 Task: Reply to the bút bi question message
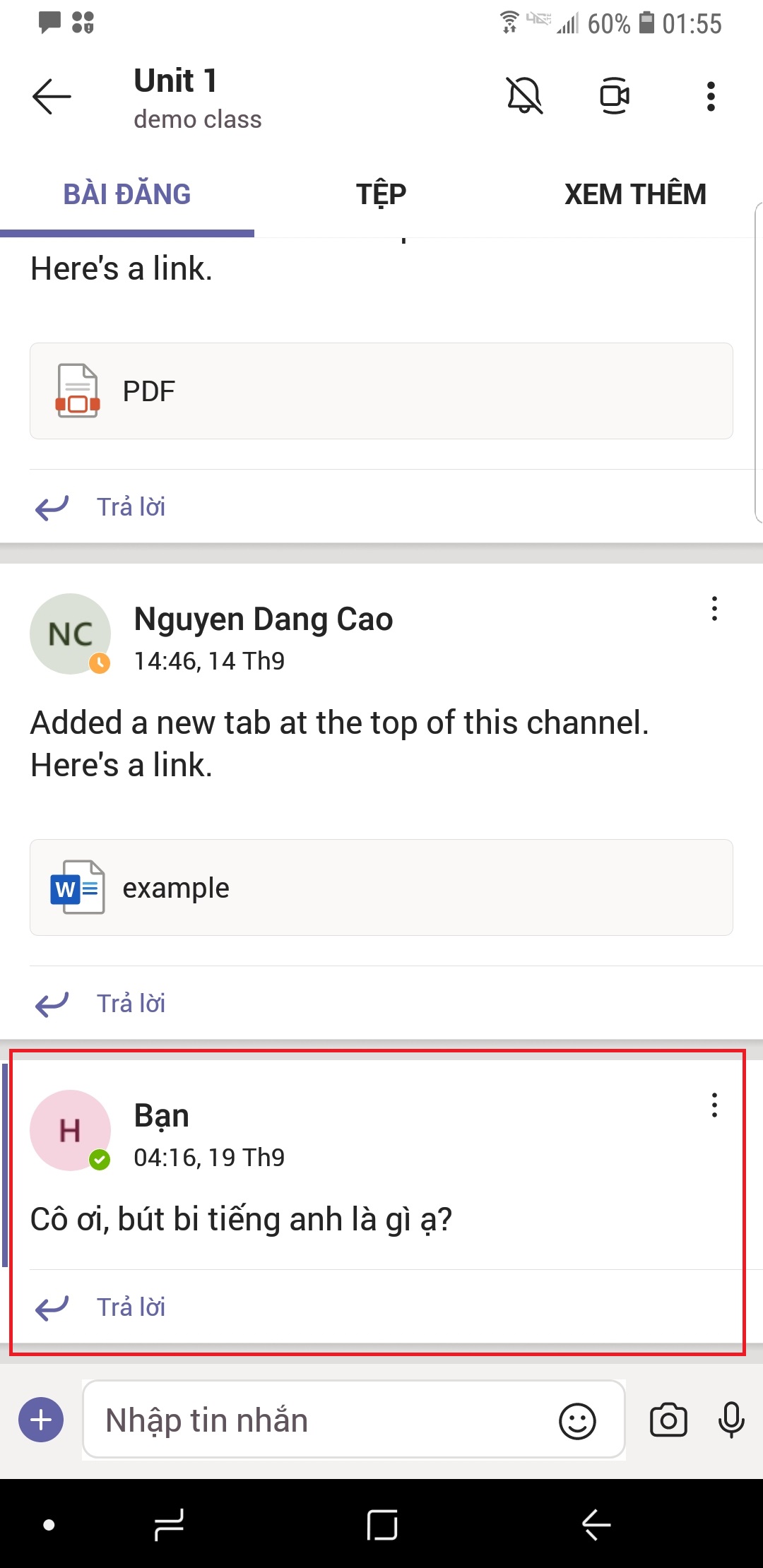131,1307
